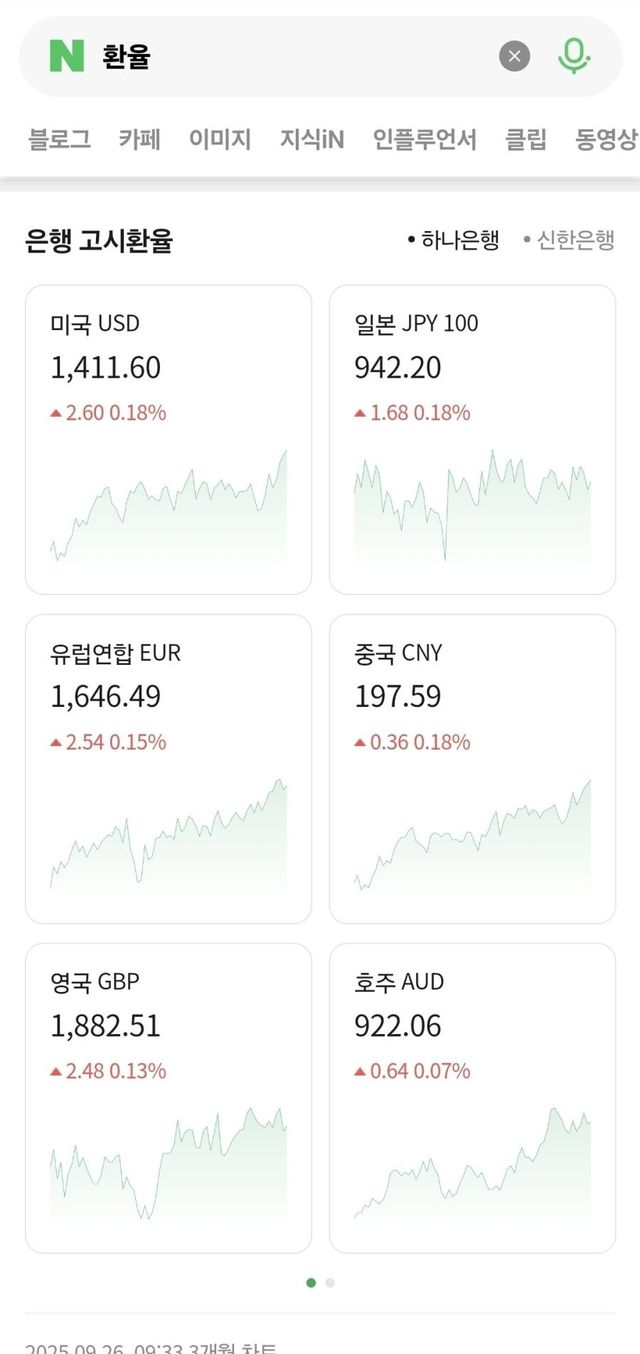
Task: Open the 중국 CNY exchange rate card
Action: pyautogui.click(x=472, y=769)
